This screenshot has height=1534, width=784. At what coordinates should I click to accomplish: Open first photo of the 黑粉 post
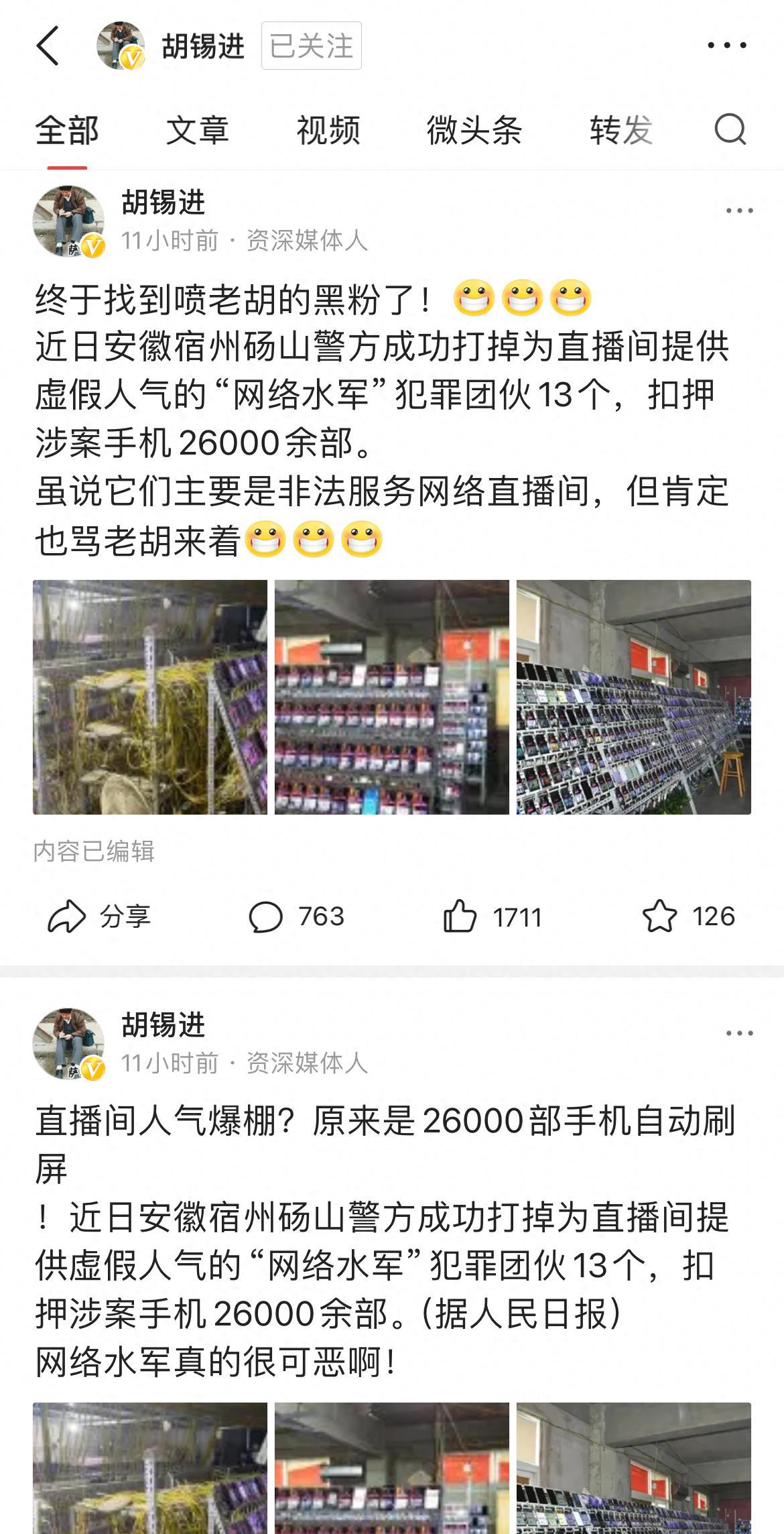pyautogui.click(x=150, y=697)
